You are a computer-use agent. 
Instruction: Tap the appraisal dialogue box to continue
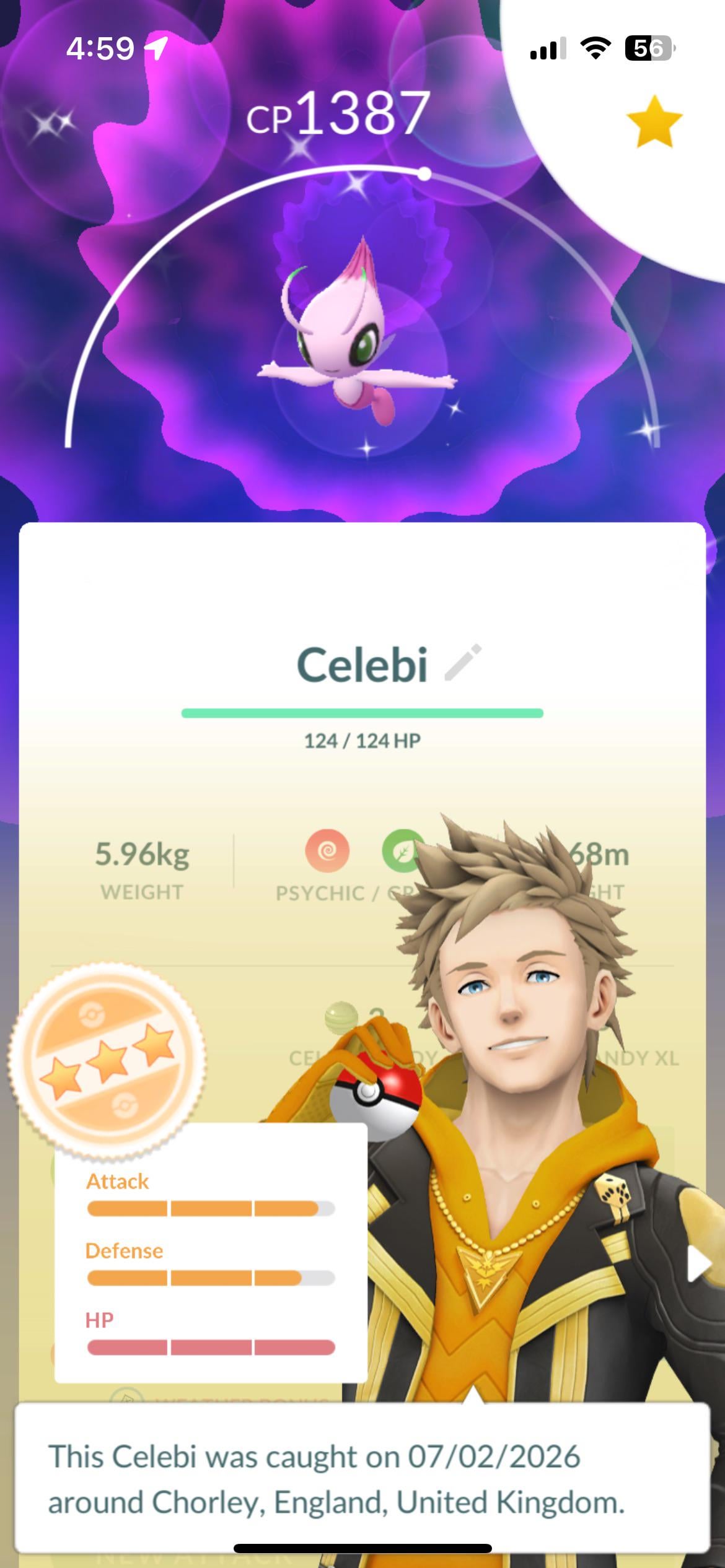pos(362,1478)
